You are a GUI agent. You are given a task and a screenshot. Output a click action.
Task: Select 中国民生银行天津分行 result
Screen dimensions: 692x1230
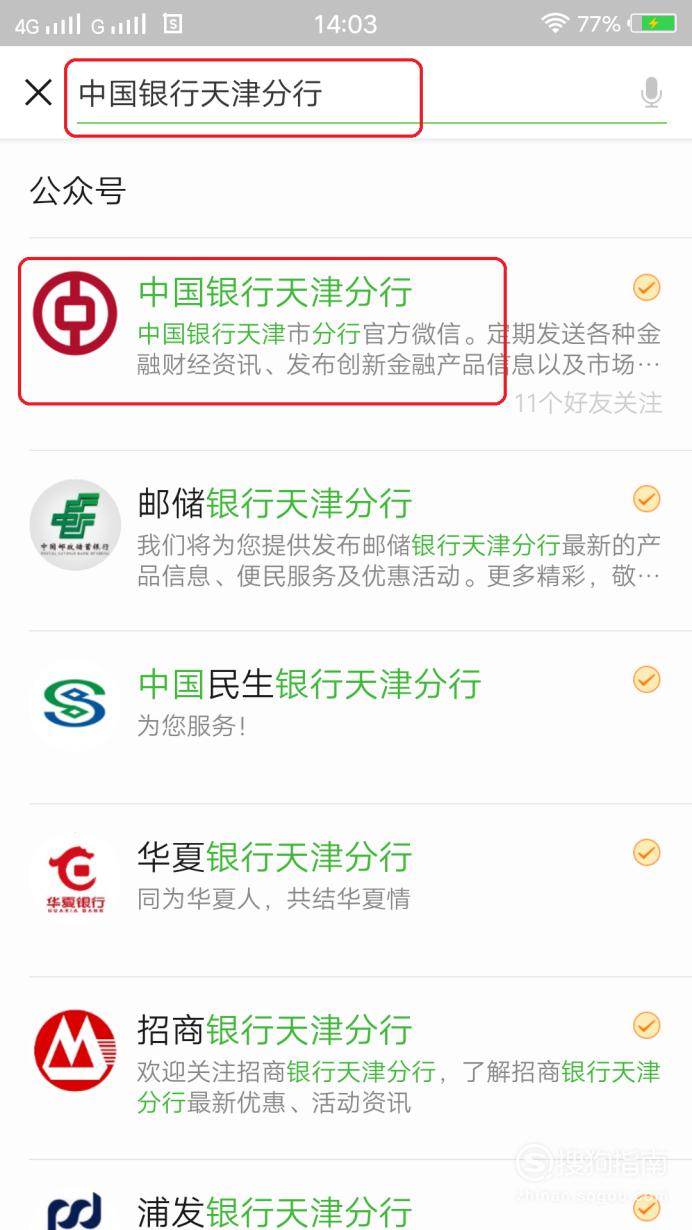pyautogui.click(x=346, y=717)
